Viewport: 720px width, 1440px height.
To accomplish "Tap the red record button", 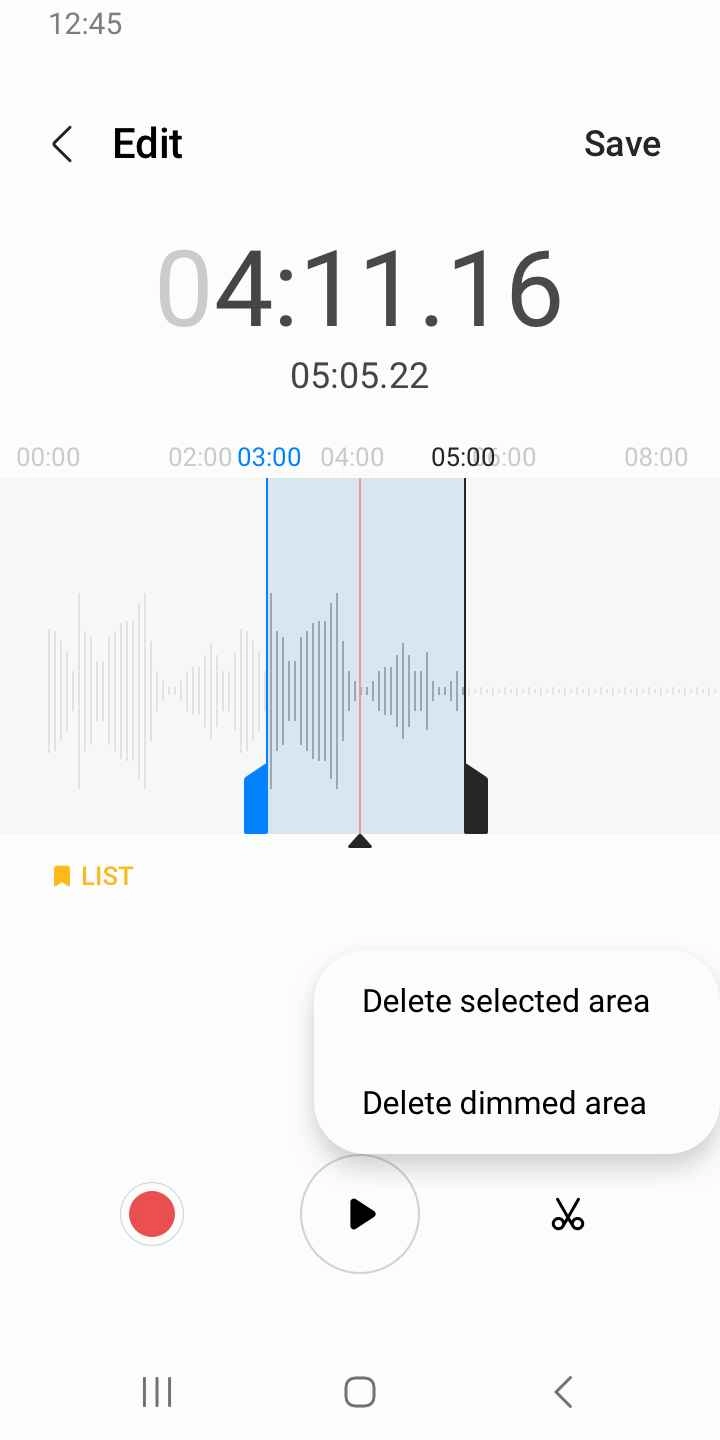I will [x=152, y=1215].
